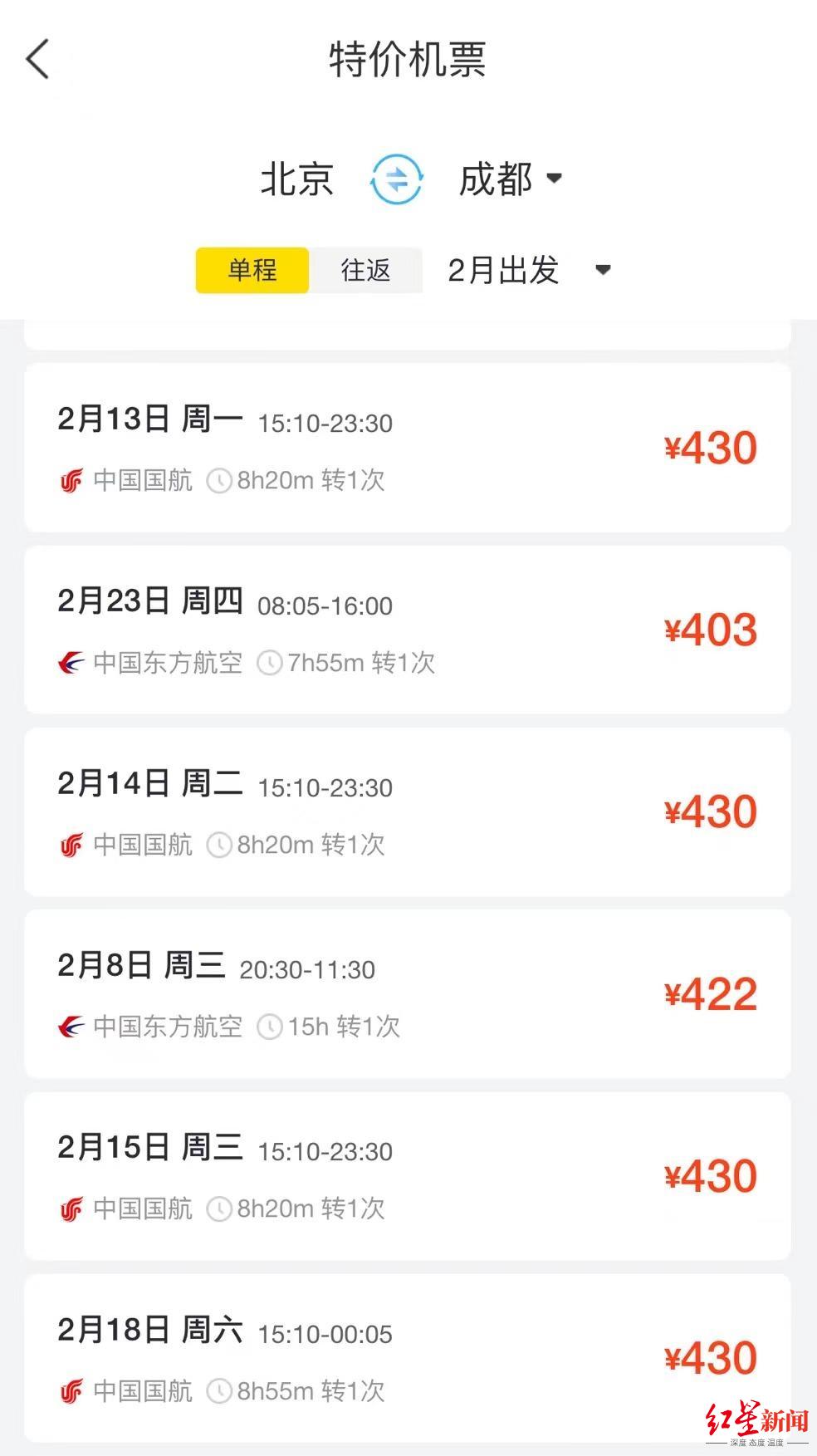This screenshot has width=817, height=1456.
Task: Go back from the 特价机票 page
Action: (x=38, y=60)
